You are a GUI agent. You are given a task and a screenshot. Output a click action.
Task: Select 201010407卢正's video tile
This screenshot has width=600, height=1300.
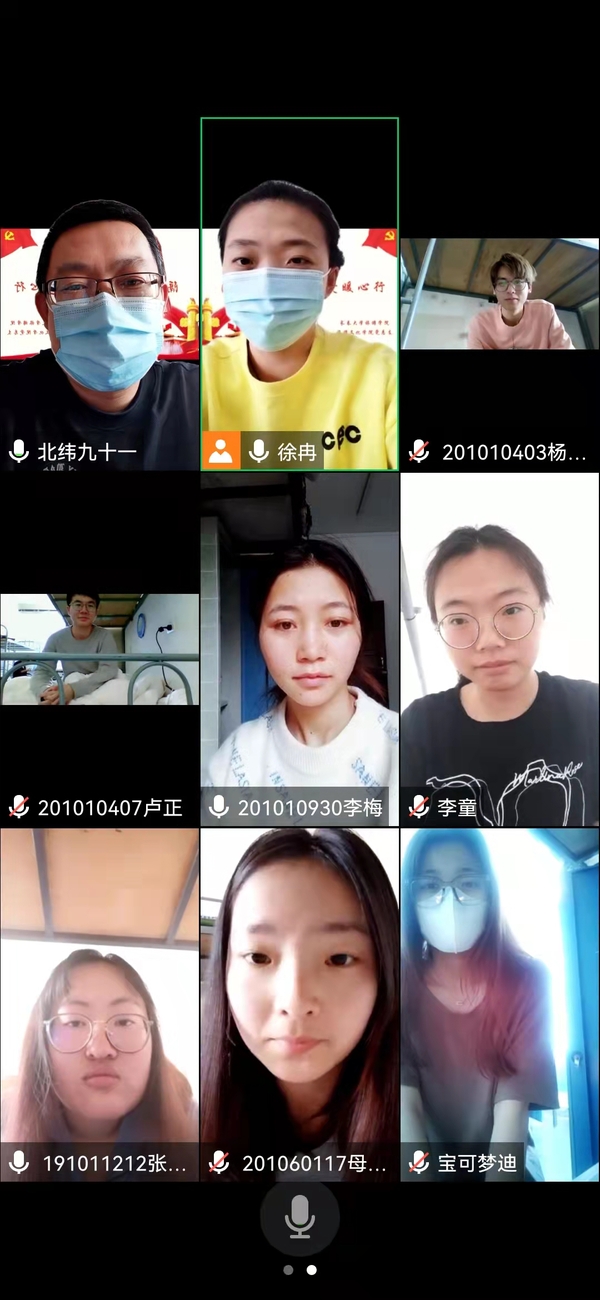[x=99, y=650]
